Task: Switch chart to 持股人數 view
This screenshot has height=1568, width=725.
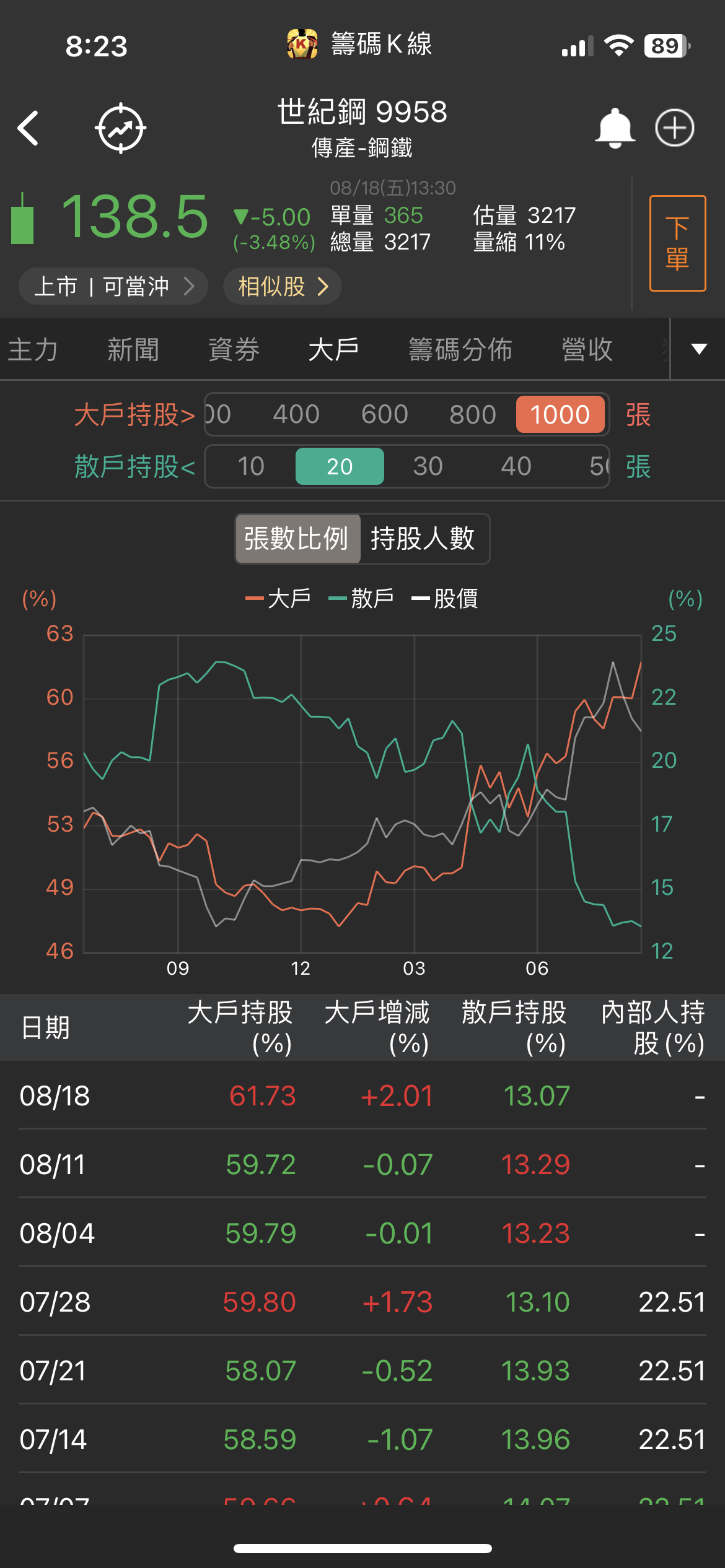Action: [x=423, y=538]
